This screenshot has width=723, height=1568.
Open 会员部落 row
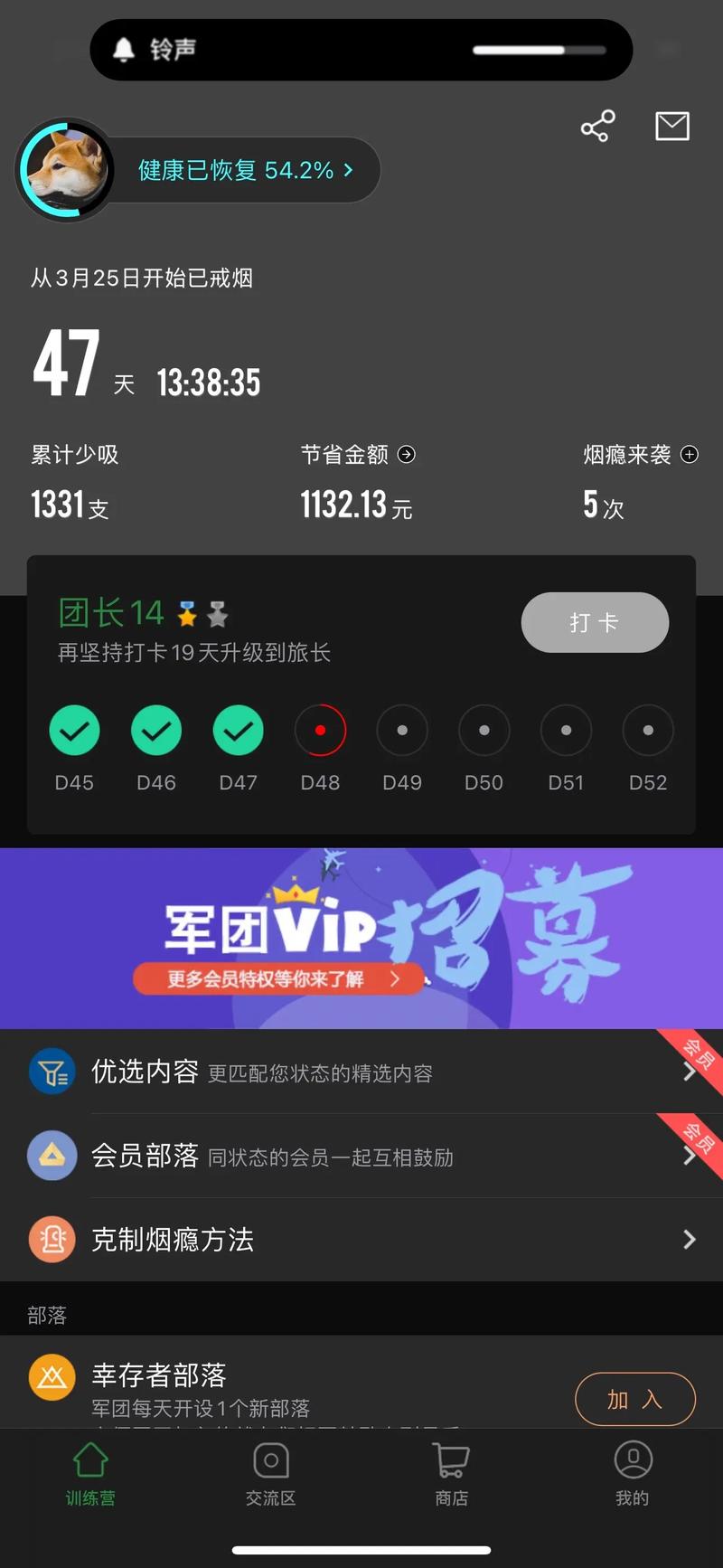[361, 1156]
